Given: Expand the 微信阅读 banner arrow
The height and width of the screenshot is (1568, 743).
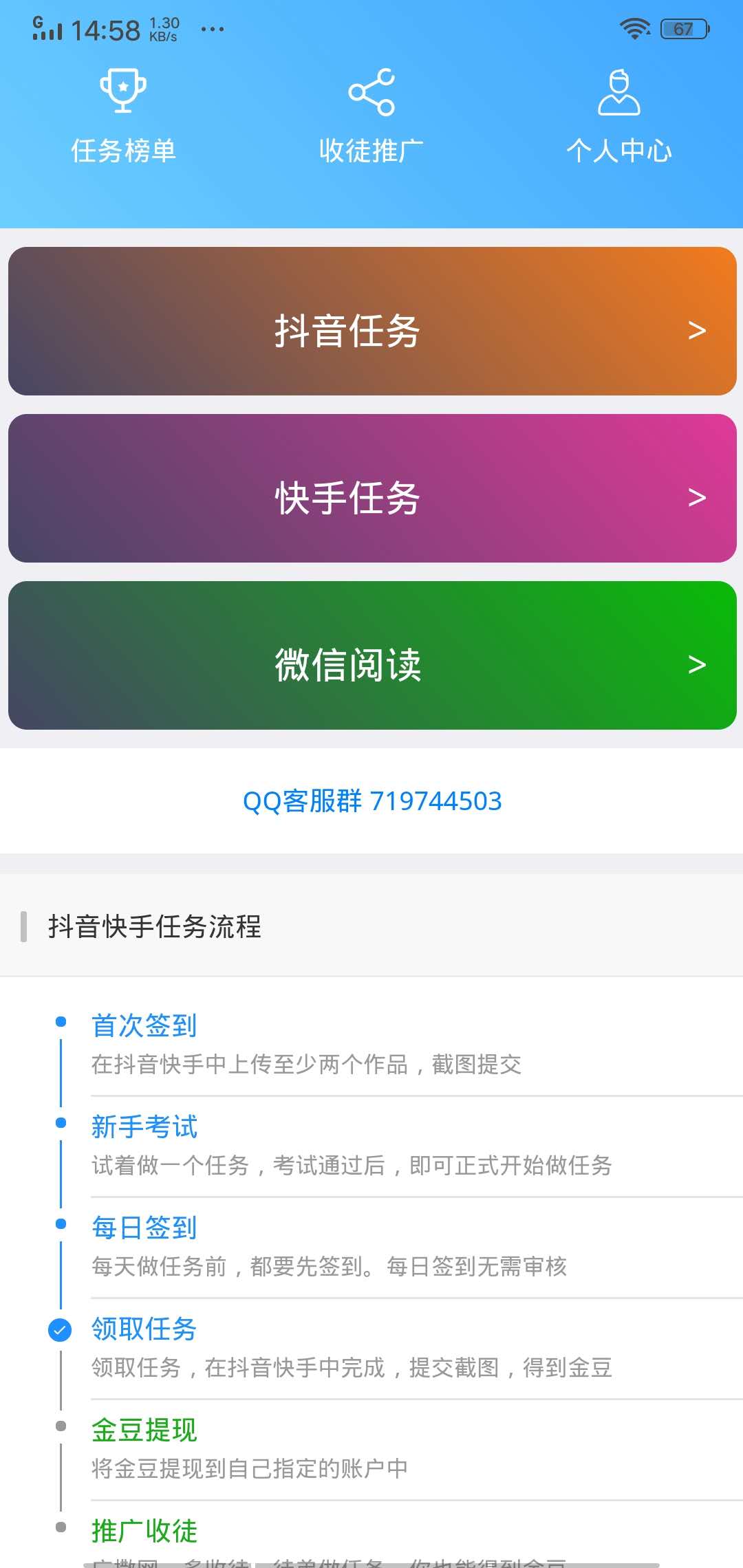Looking at the screenshot, I should (696, 664).
